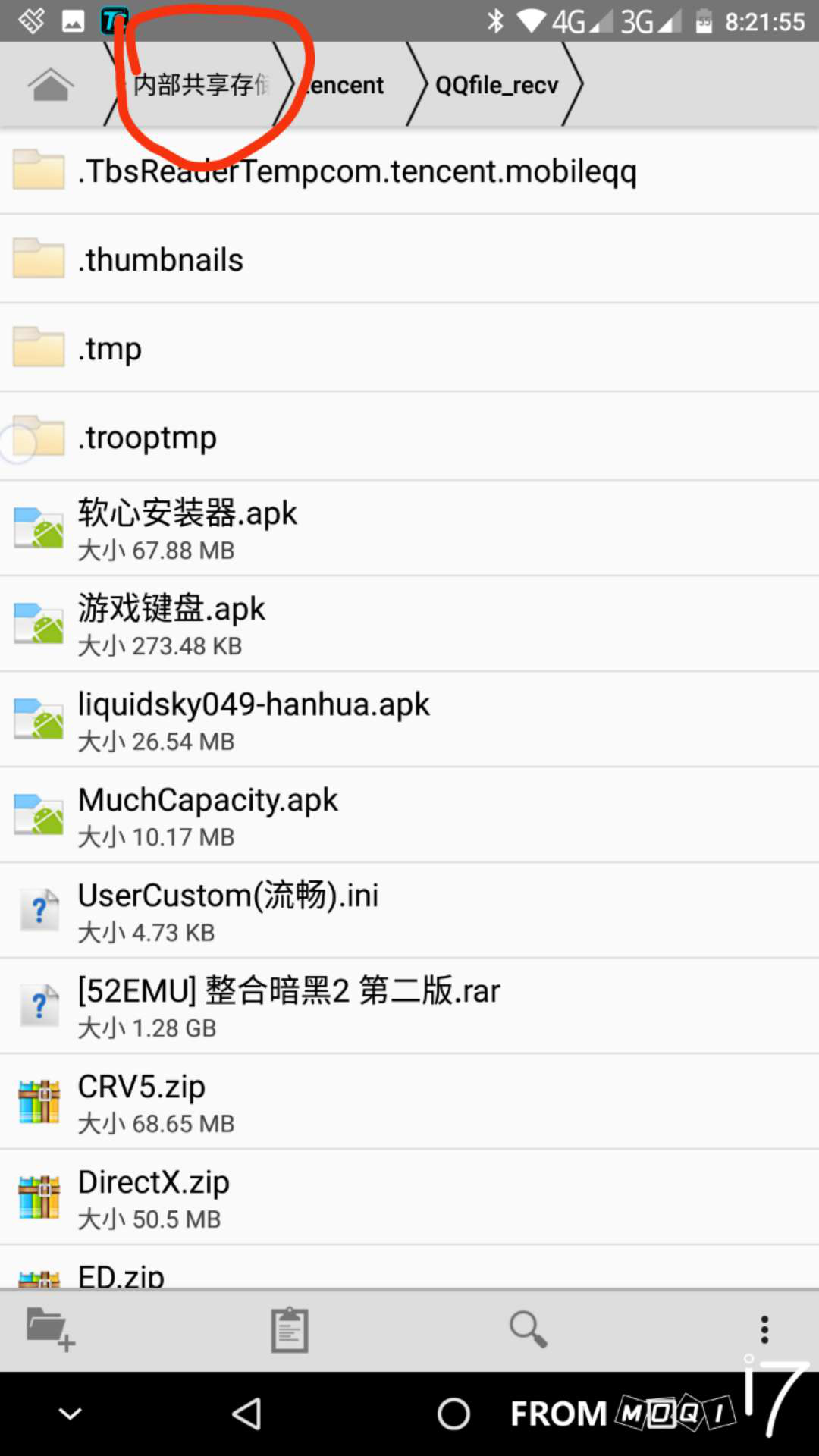Select the QQfile_recv breadcrumb tab
This screenshot has height=1456, width=819.
[497, 84]
